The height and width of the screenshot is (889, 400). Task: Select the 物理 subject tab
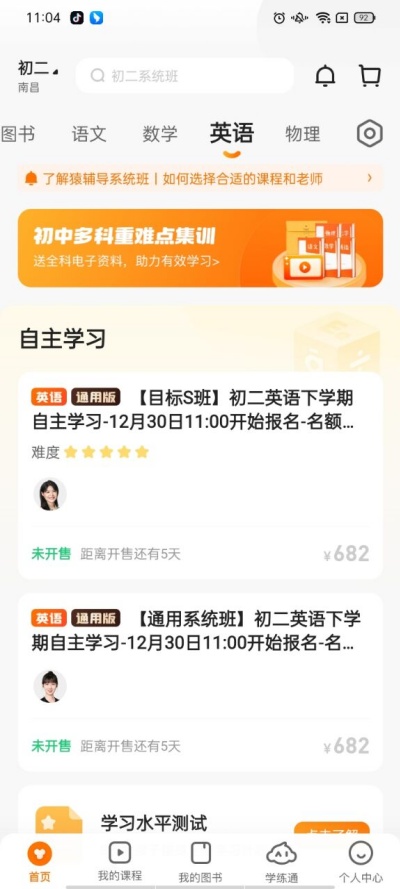point(303,134)
